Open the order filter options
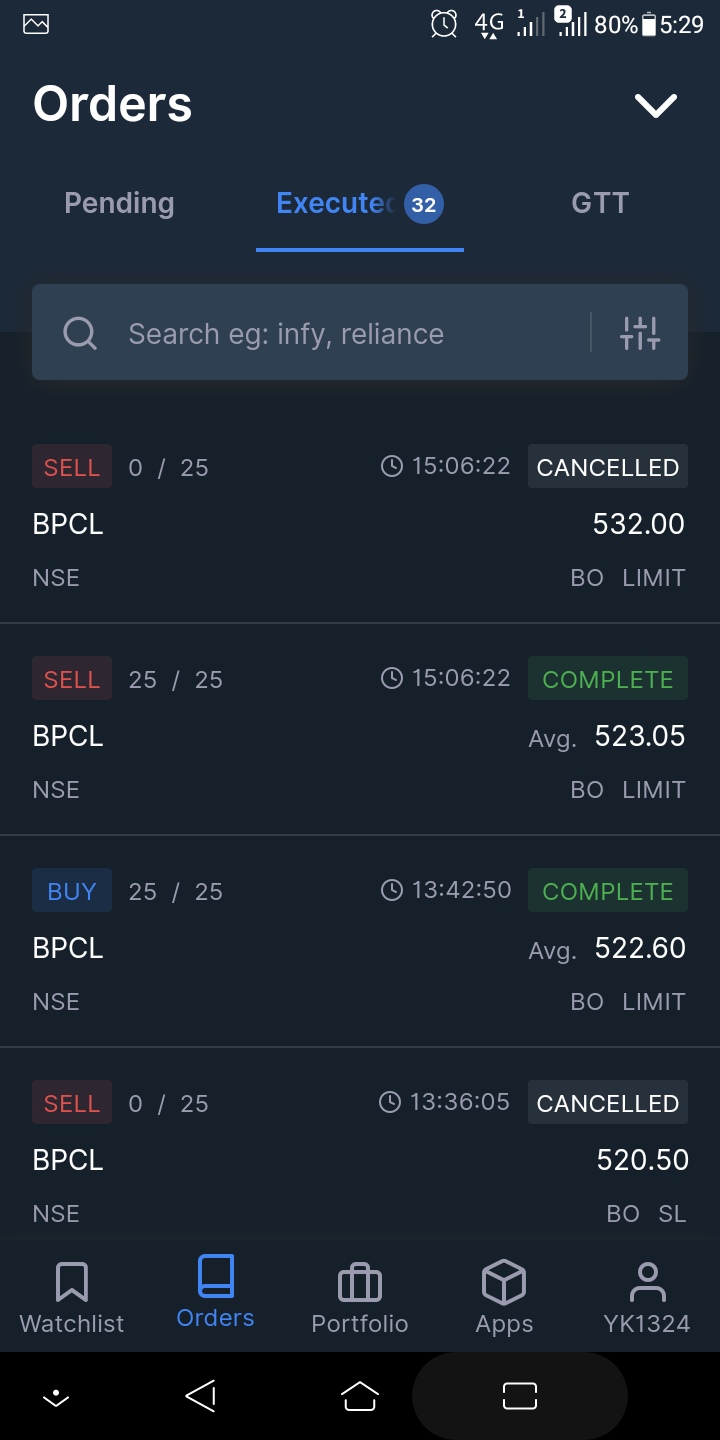 [640, 333]
